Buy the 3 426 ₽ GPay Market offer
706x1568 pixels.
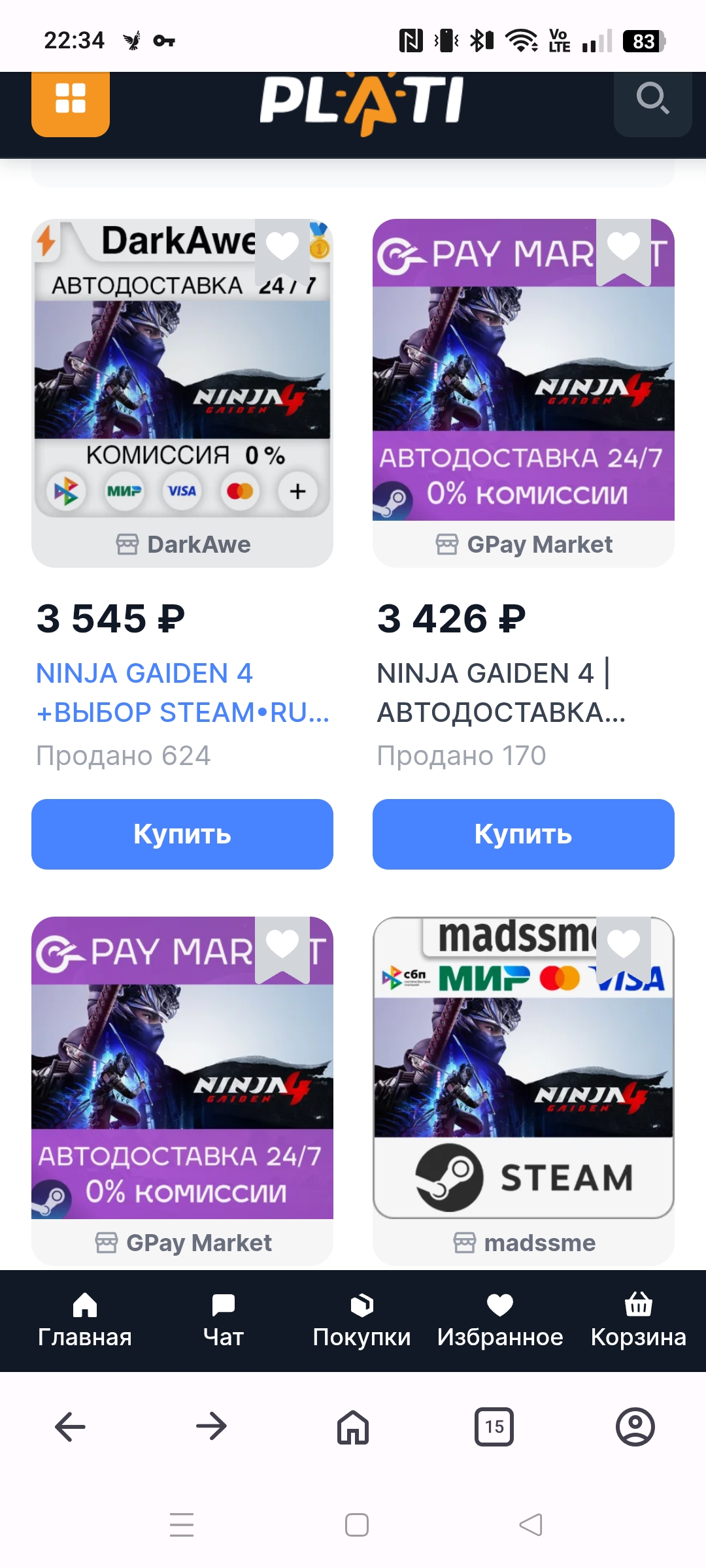click(523, 834)
